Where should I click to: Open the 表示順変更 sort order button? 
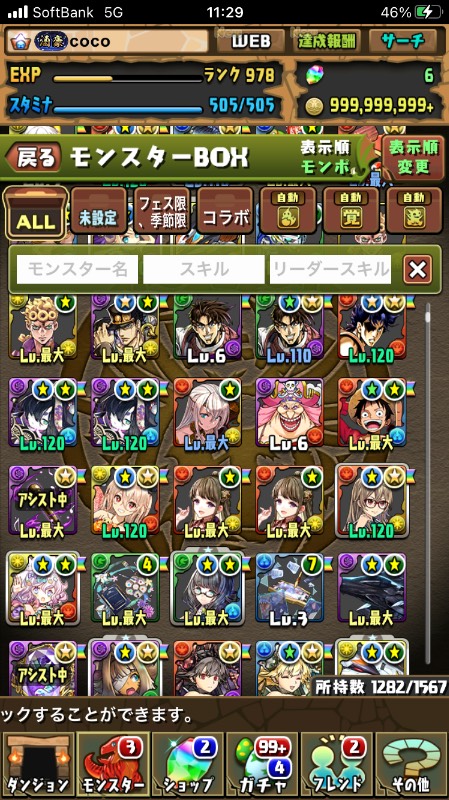click(413, 157)
